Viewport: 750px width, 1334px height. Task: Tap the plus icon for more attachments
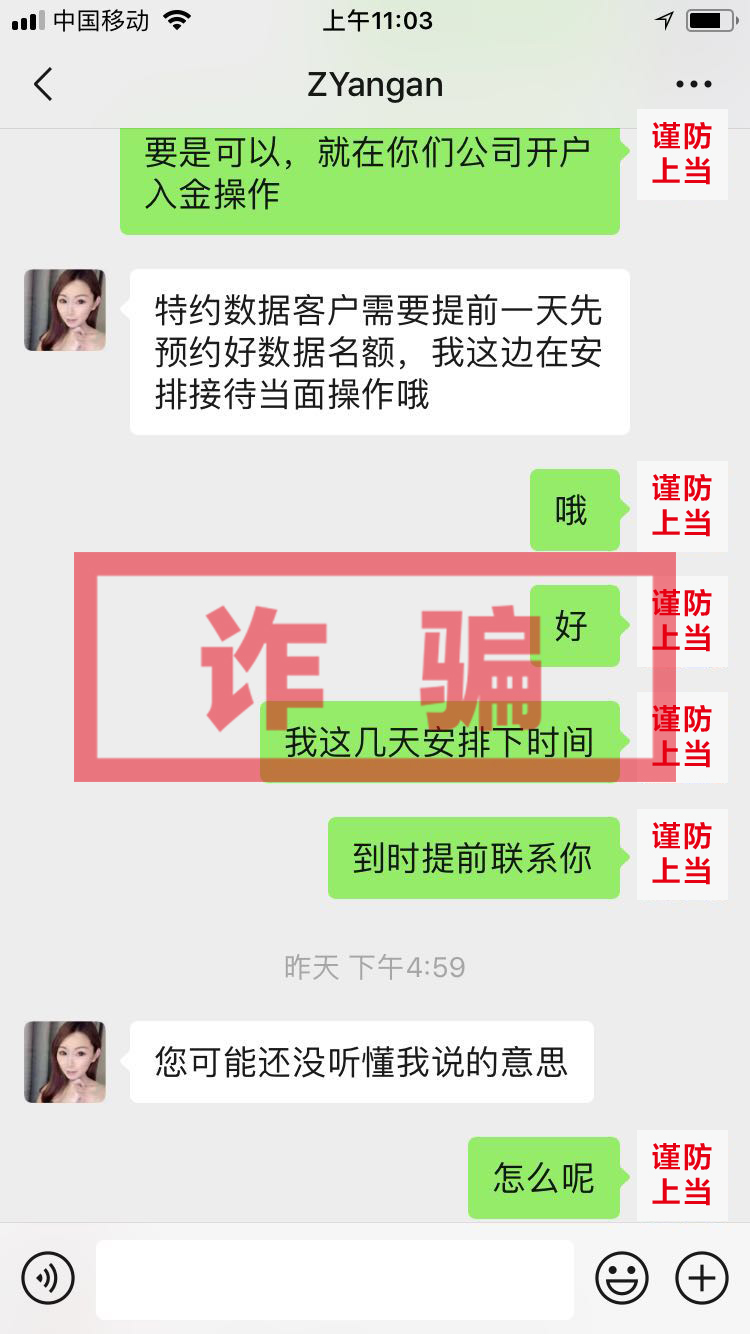pos(701,1278)
